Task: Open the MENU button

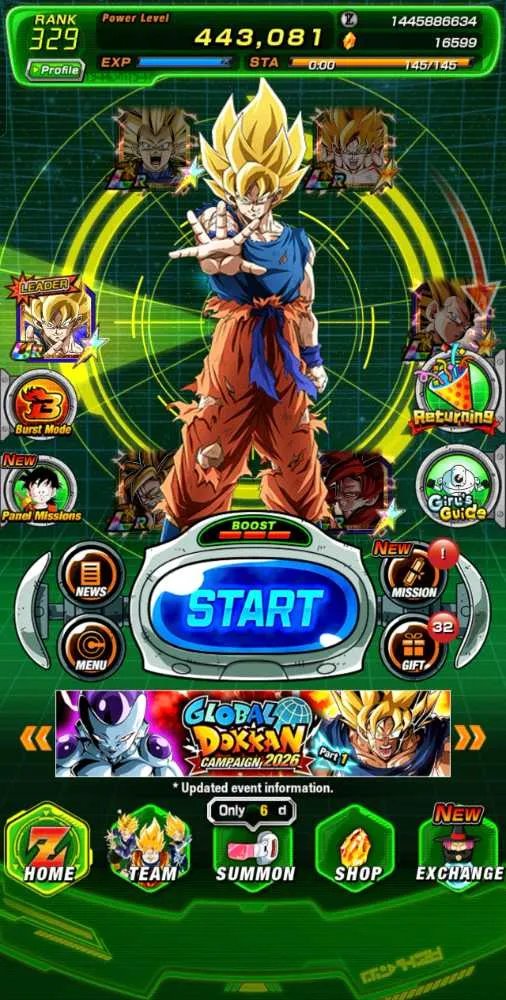Action: (91, 647)
